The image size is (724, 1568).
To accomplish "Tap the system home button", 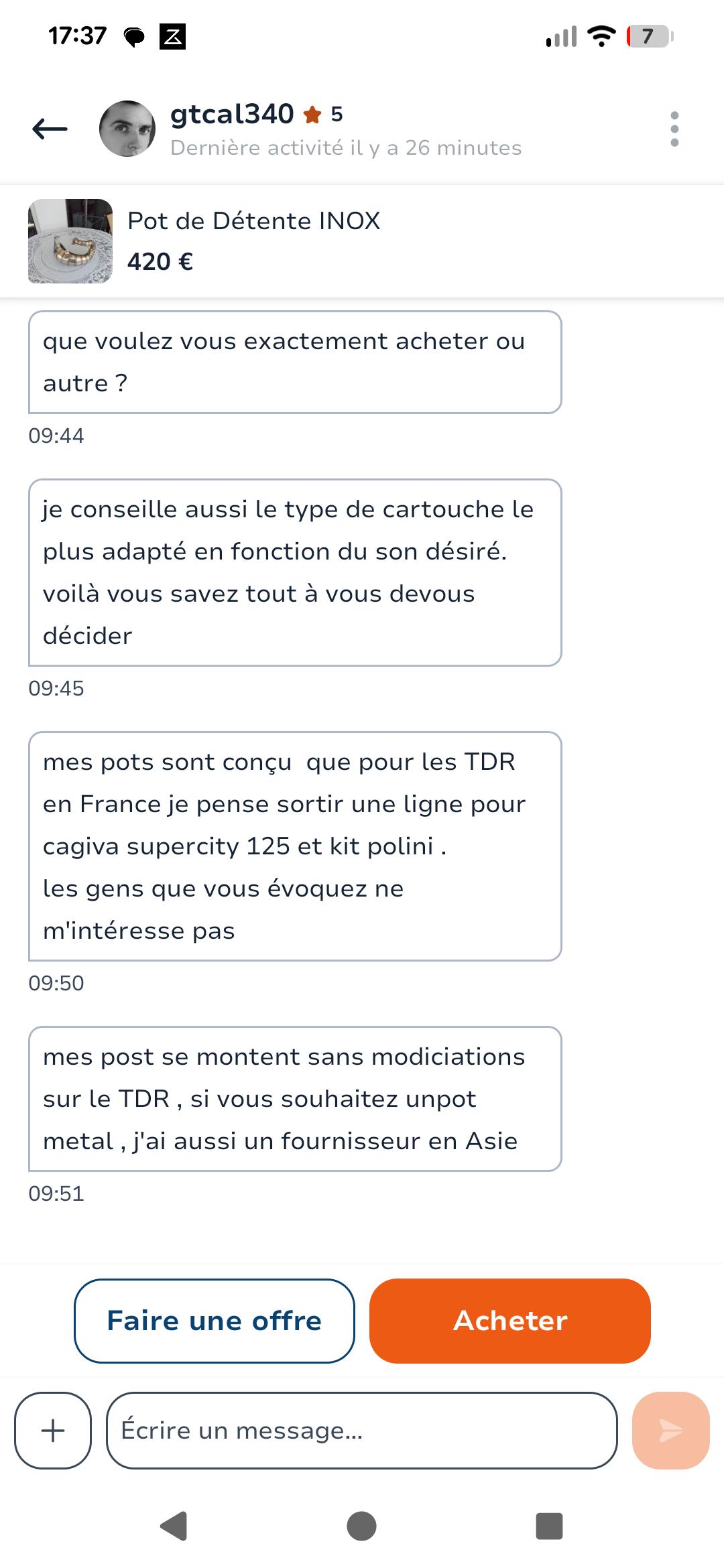I will (361, 1526).
